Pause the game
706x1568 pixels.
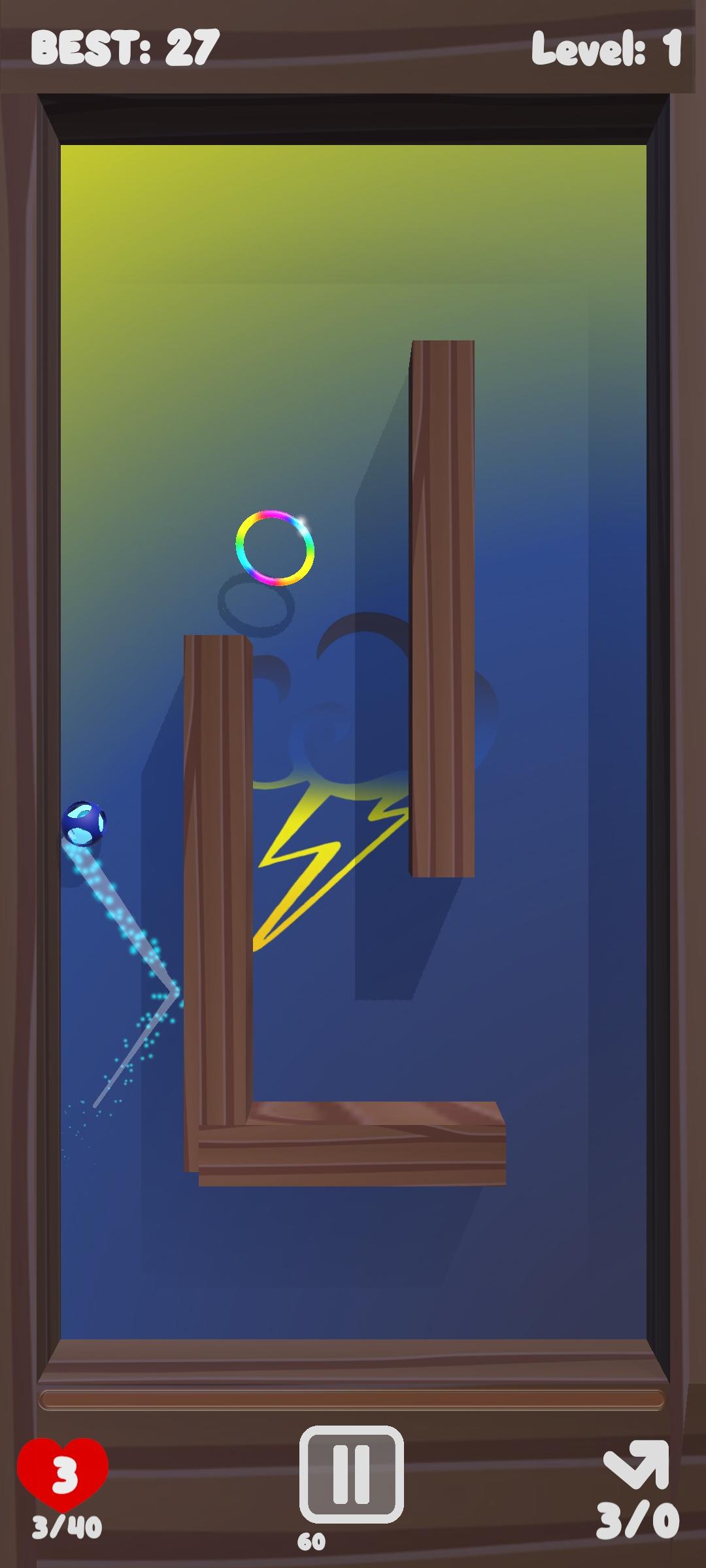(352, 1474)
